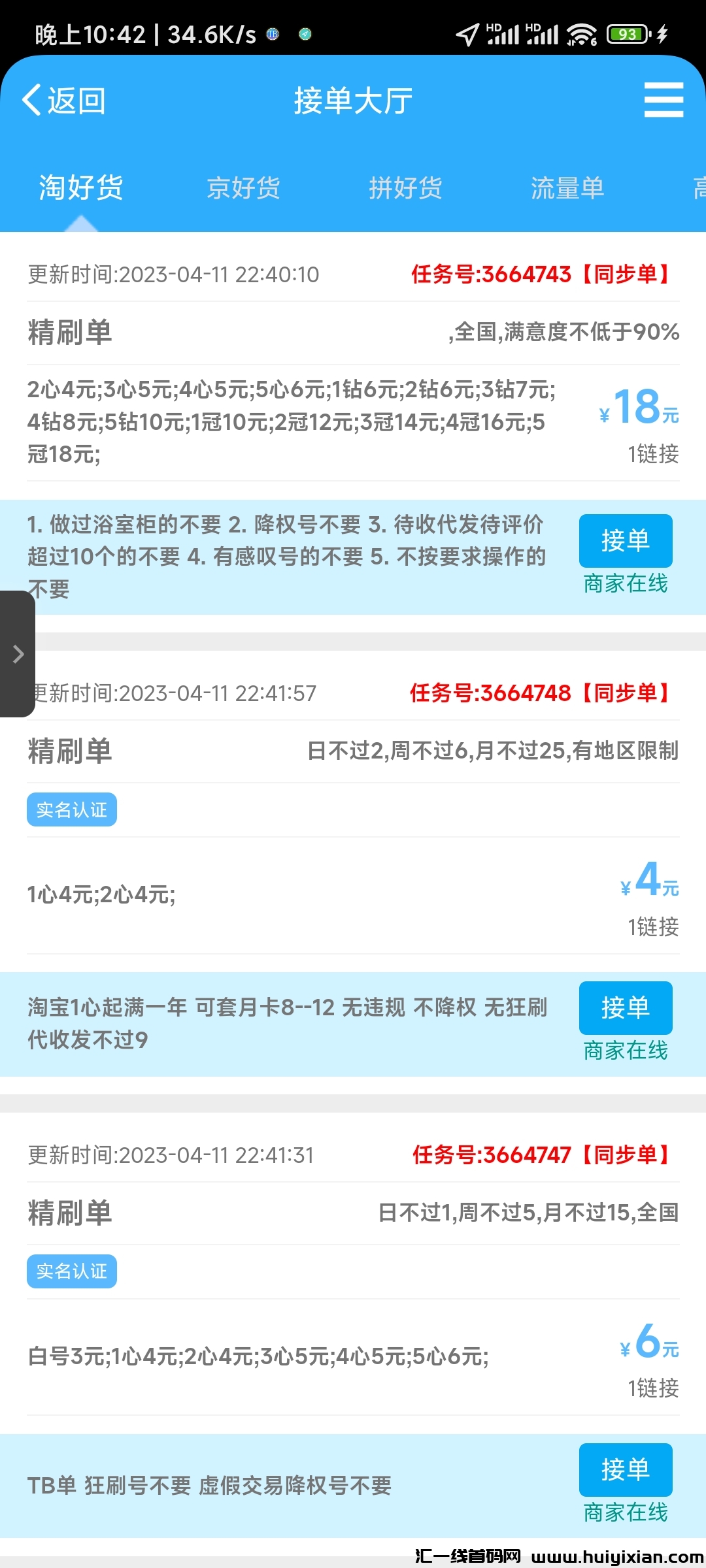Viewport: 706px width, 1568px height.
Task: Open the red 任务号:3664743 link
Action: [x=540, y=274]
